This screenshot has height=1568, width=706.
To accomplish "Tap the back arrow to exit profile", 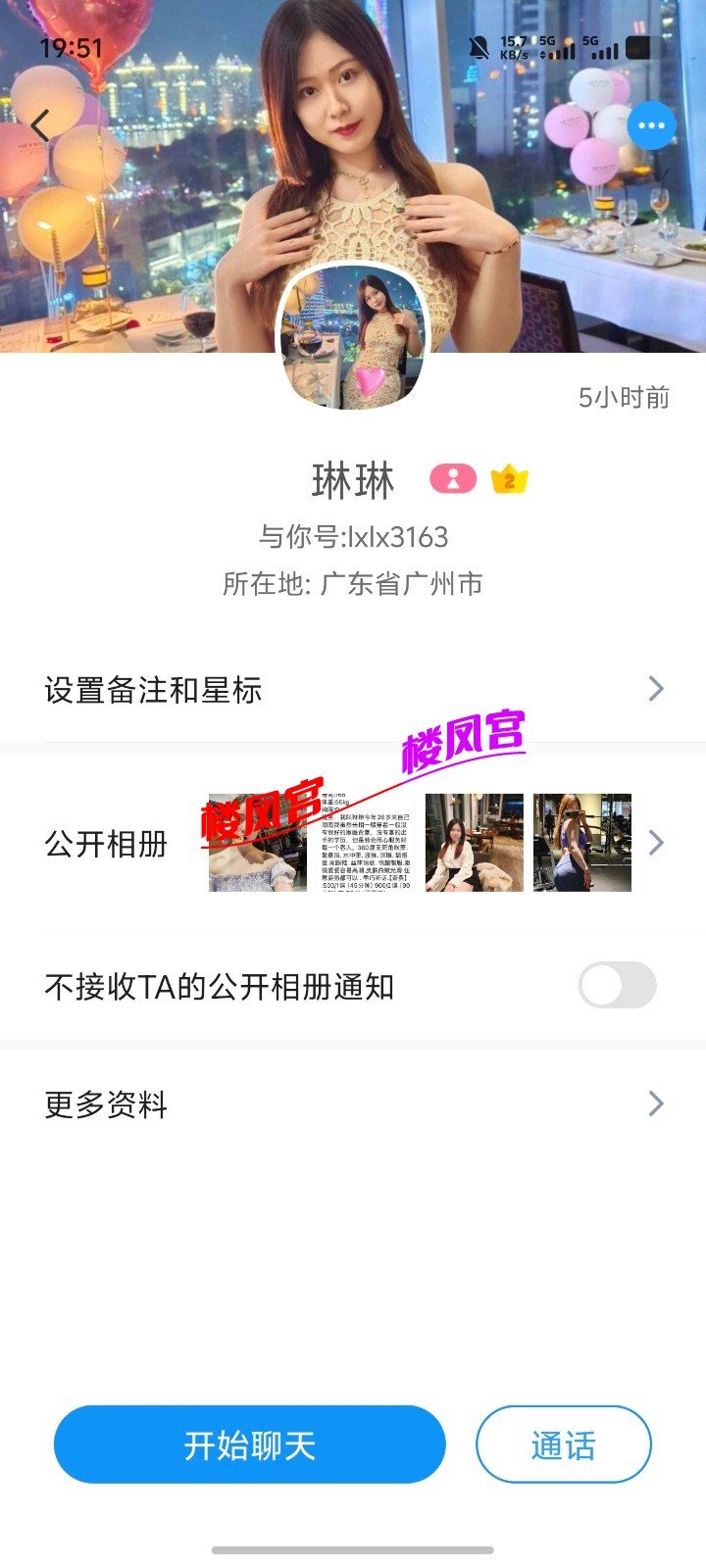I will [x=40, y=125].
